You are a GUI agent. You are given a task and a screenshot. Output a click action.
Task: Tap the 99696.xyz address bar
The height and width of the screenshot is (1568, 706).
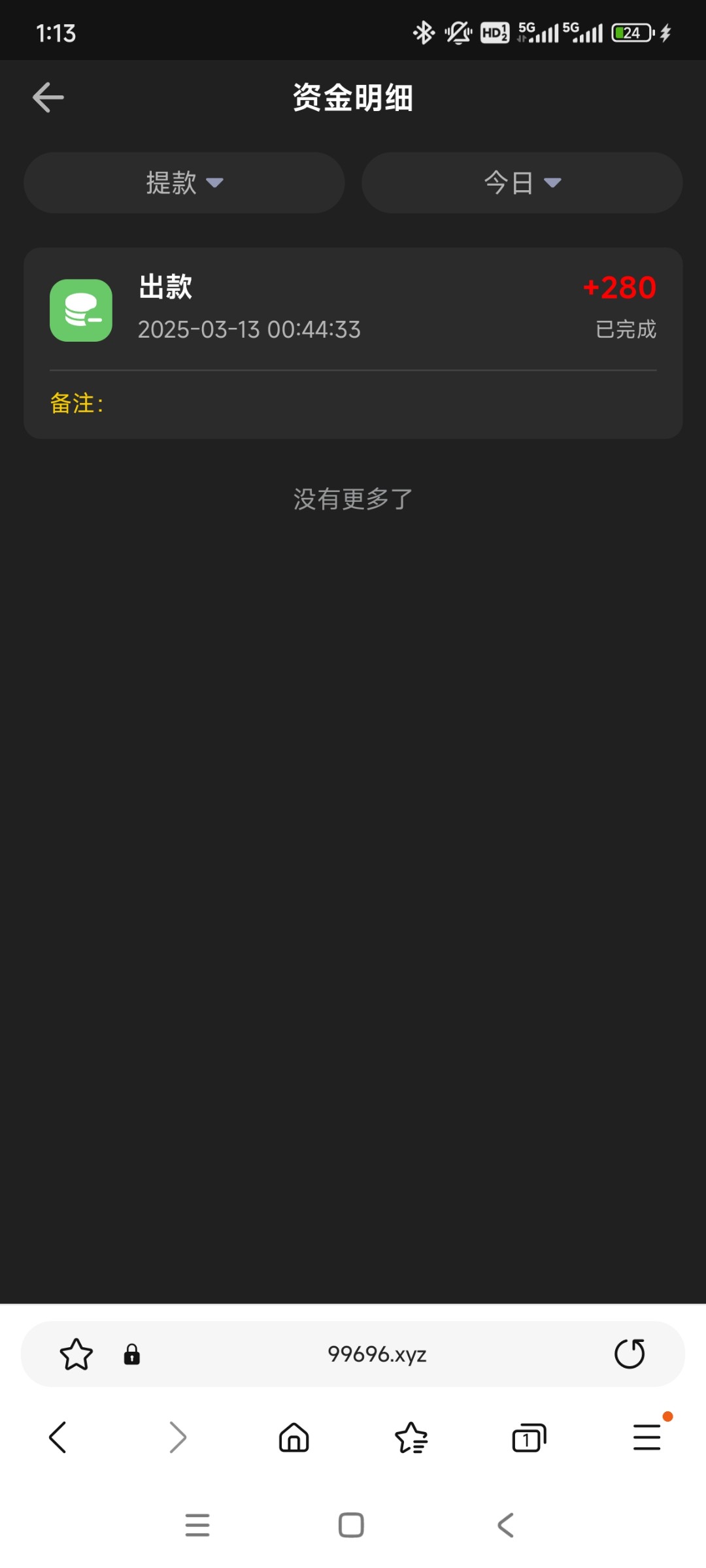pyautogui.click(x=377, y=1354)
